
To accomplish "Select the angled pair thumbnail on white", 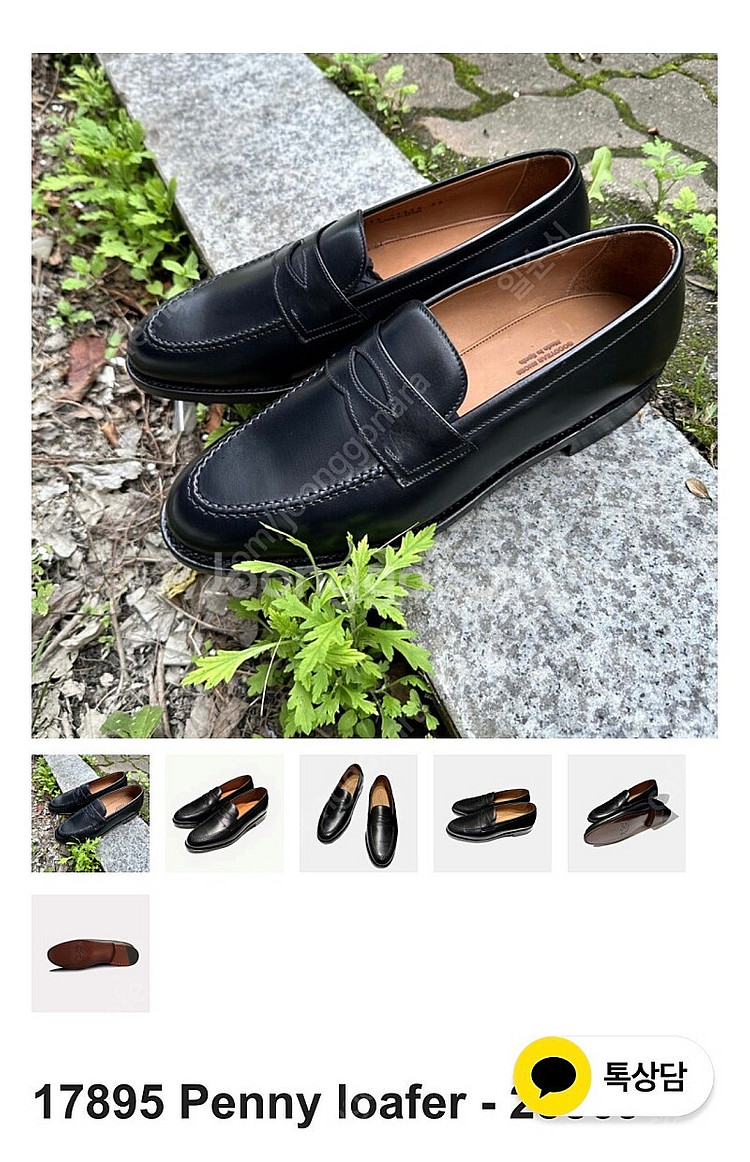I will [224, 813].
